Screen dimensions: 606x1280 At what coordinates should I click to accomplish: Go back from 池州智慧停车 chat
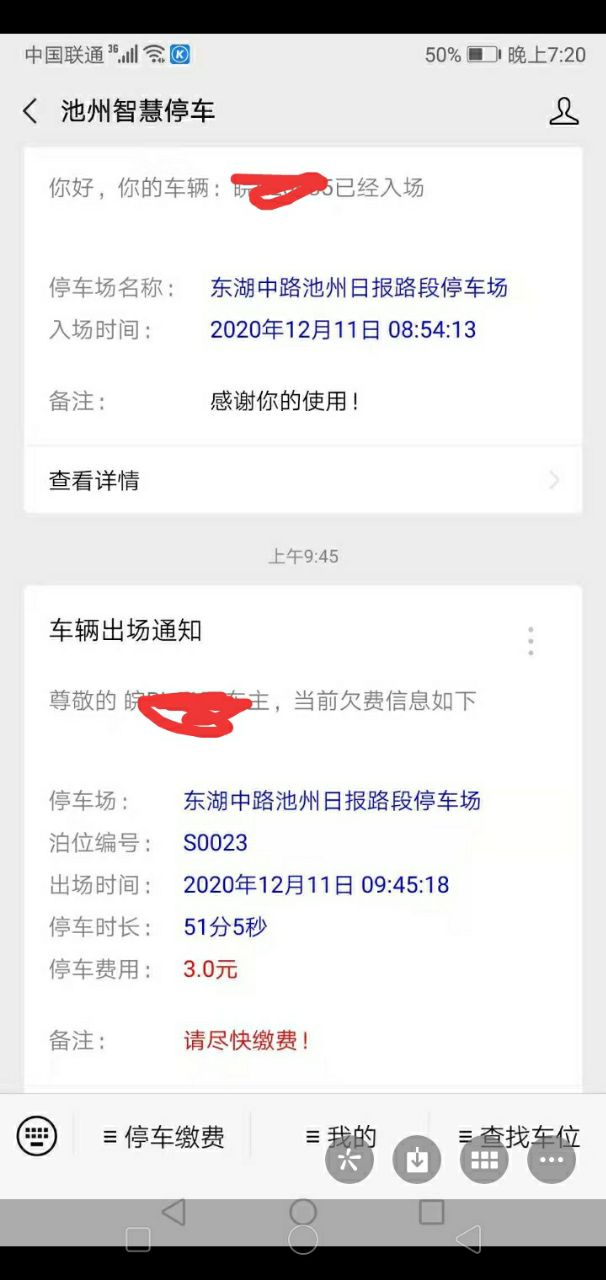pos(30,111)
